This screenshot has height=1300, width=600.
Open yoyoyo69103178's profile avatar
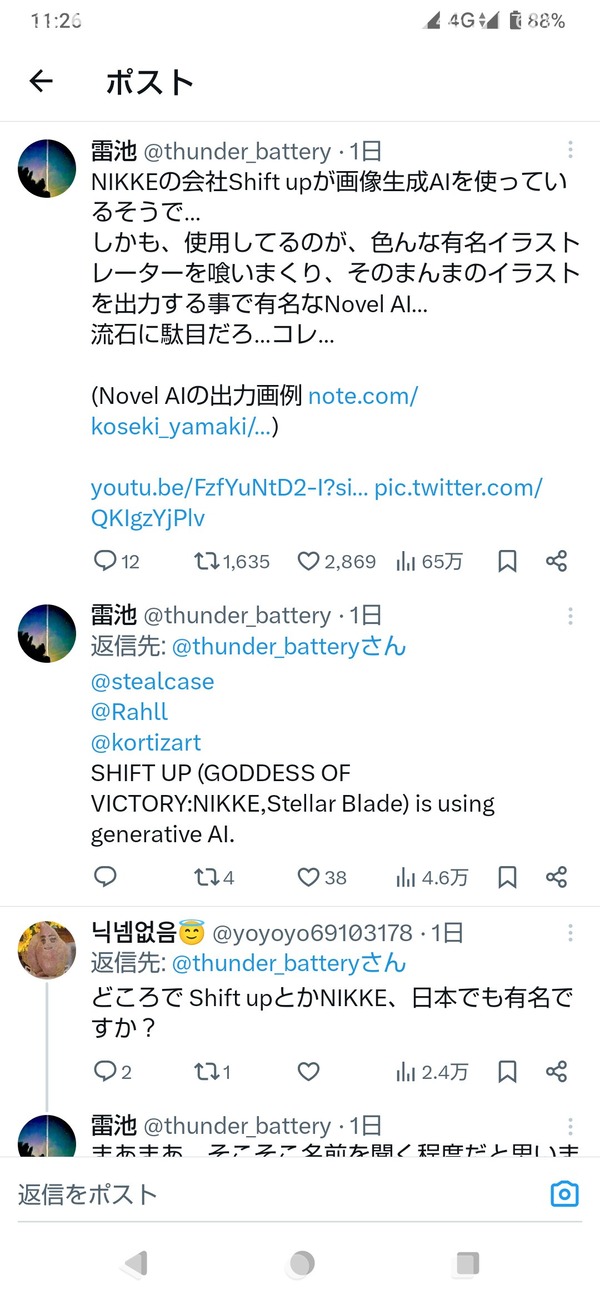point(47,949)
